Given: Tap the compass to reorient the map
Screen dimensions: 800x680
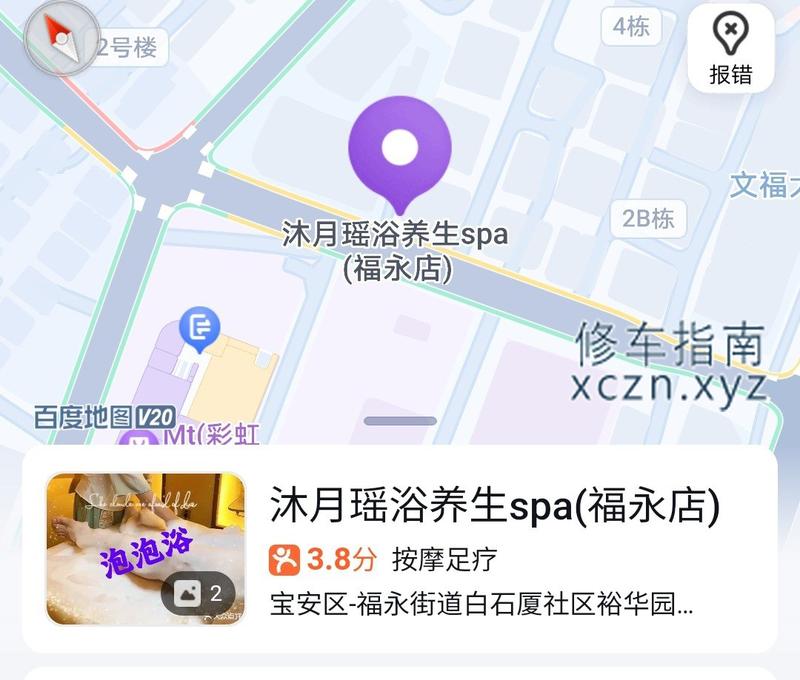Looking at the screenshot, I should (61, 38).
